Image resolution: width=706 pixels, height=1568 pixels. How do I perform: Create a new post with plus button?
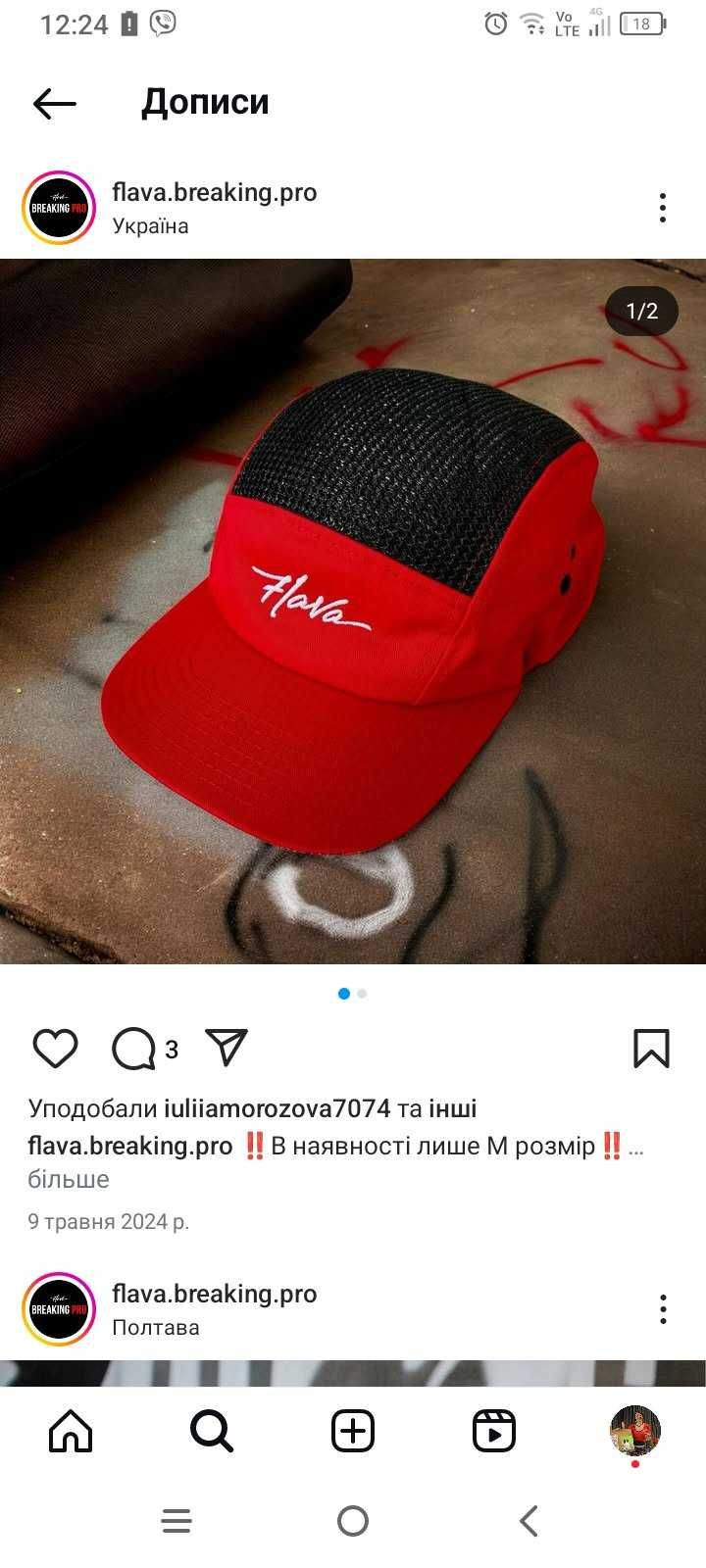coord(353,1432)
